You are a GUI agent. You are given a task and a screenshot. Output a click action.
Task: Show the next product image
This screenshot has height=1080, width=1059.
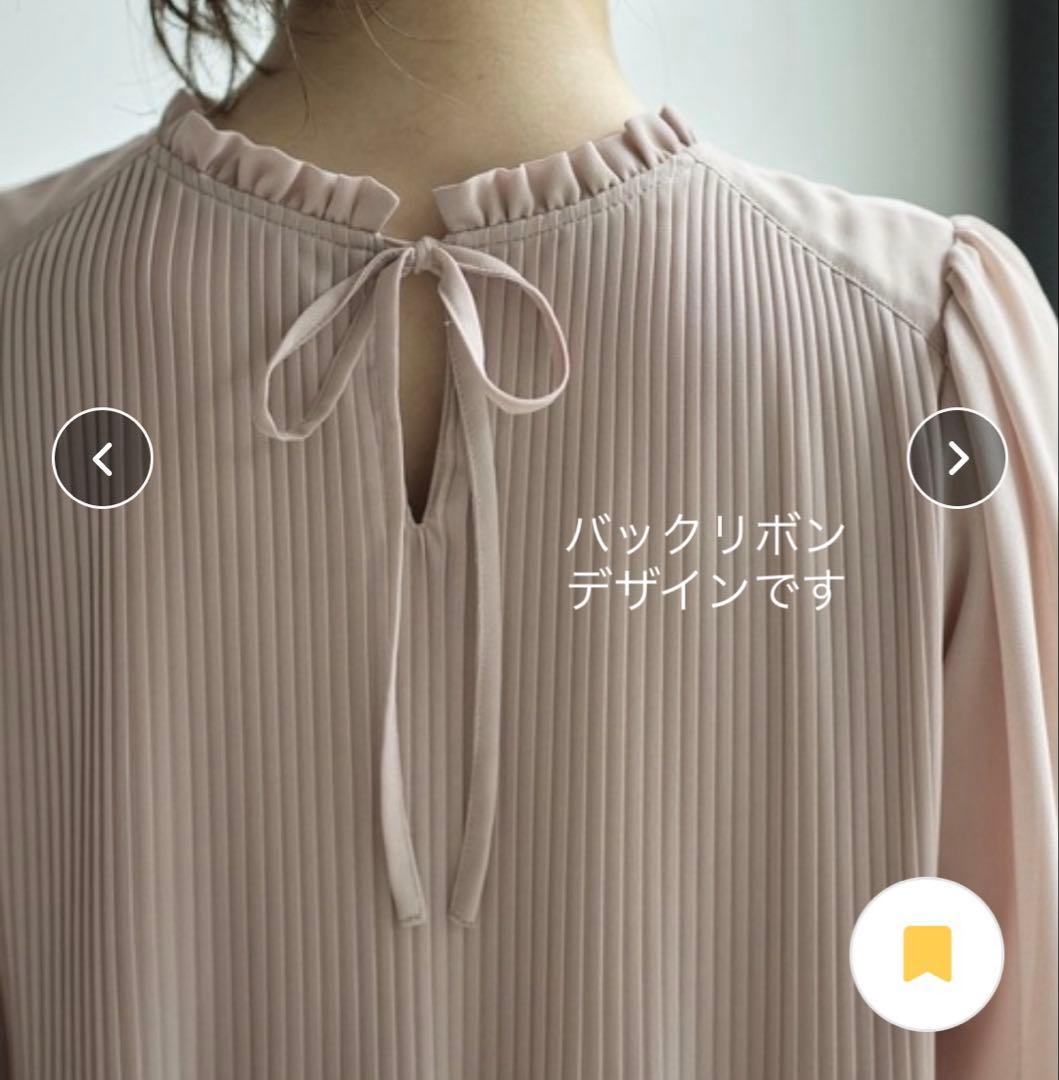click(957, 458)
